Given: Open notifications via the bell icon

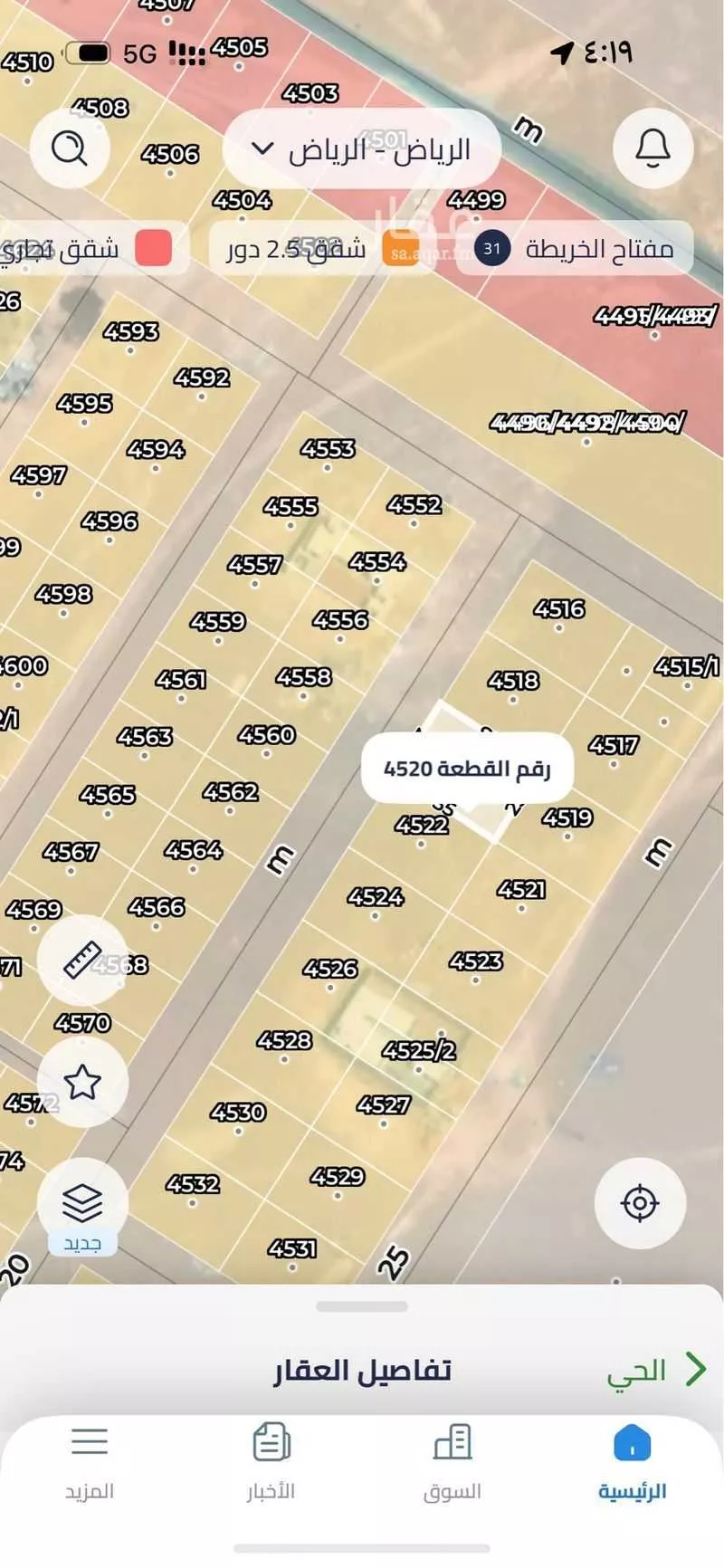Looking at the screenshot, I should point(653,149).
